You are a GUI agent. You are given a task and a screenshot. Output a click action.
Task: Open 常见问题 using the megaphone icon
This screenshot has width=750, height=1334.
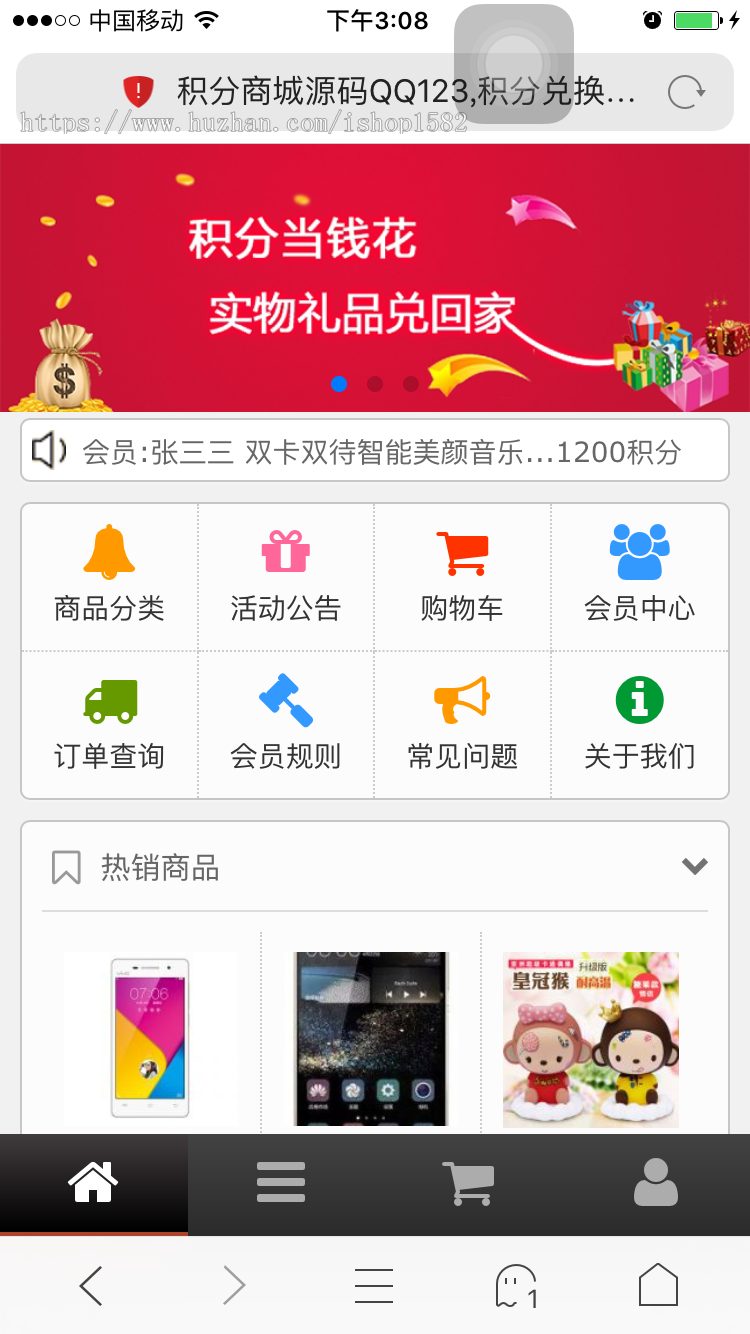(462, 700)
